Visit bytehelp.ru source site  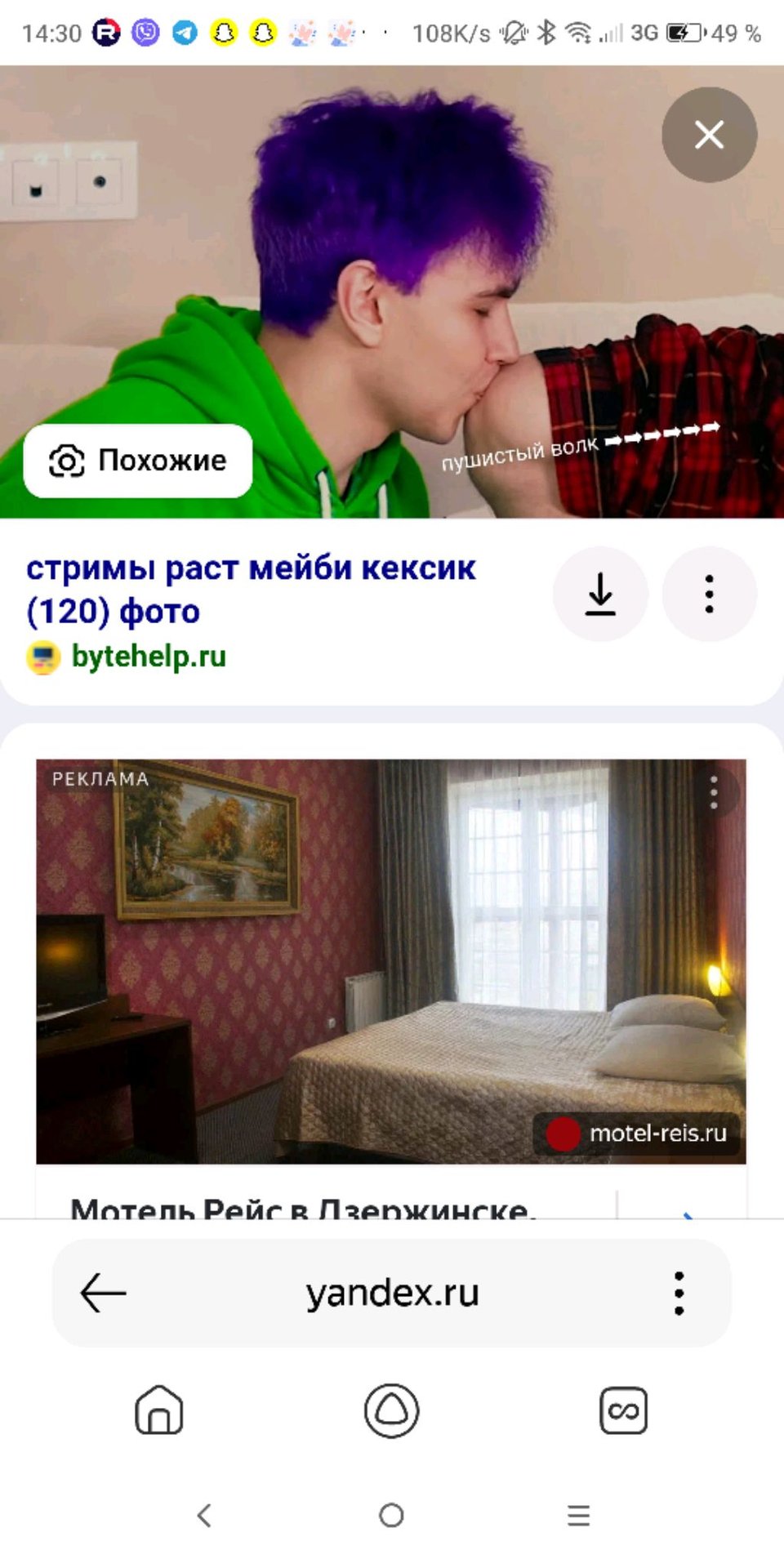coord(149,657)
